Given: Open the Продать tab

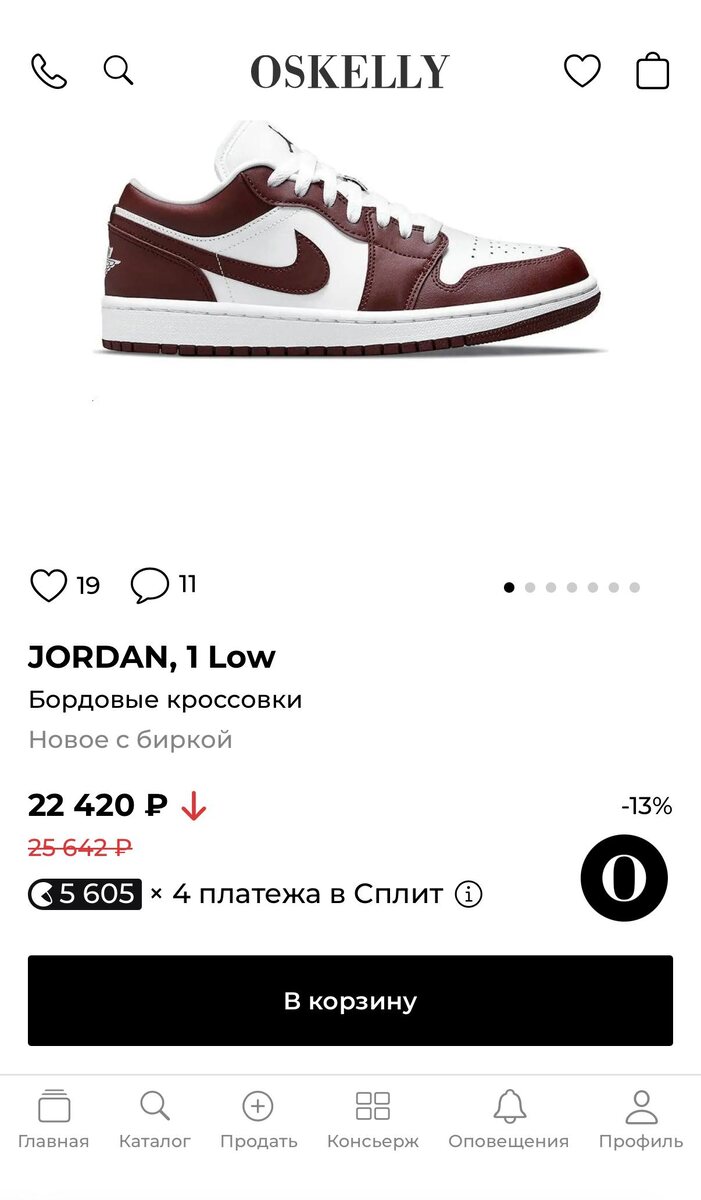Looking at the screenshot, I should coord(258,1120).
